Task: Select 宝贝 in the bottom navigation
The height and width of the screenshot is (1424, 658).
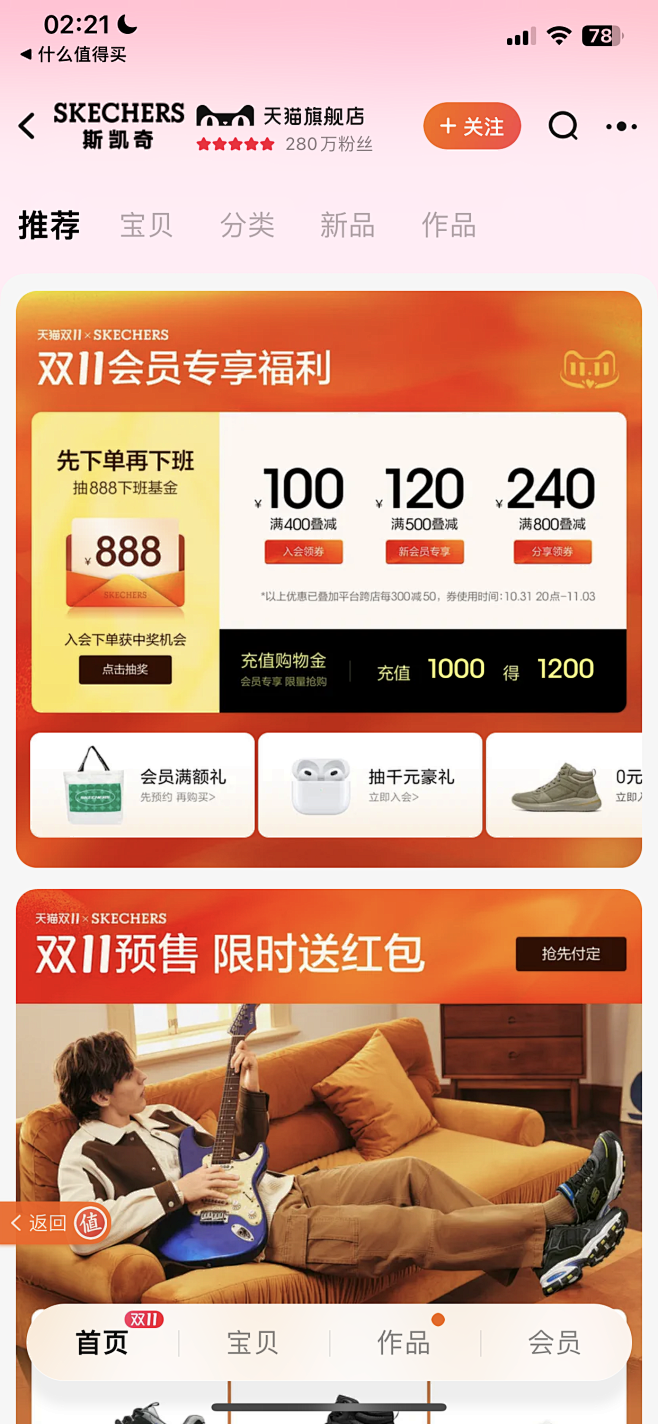Action: point(252,1342)
